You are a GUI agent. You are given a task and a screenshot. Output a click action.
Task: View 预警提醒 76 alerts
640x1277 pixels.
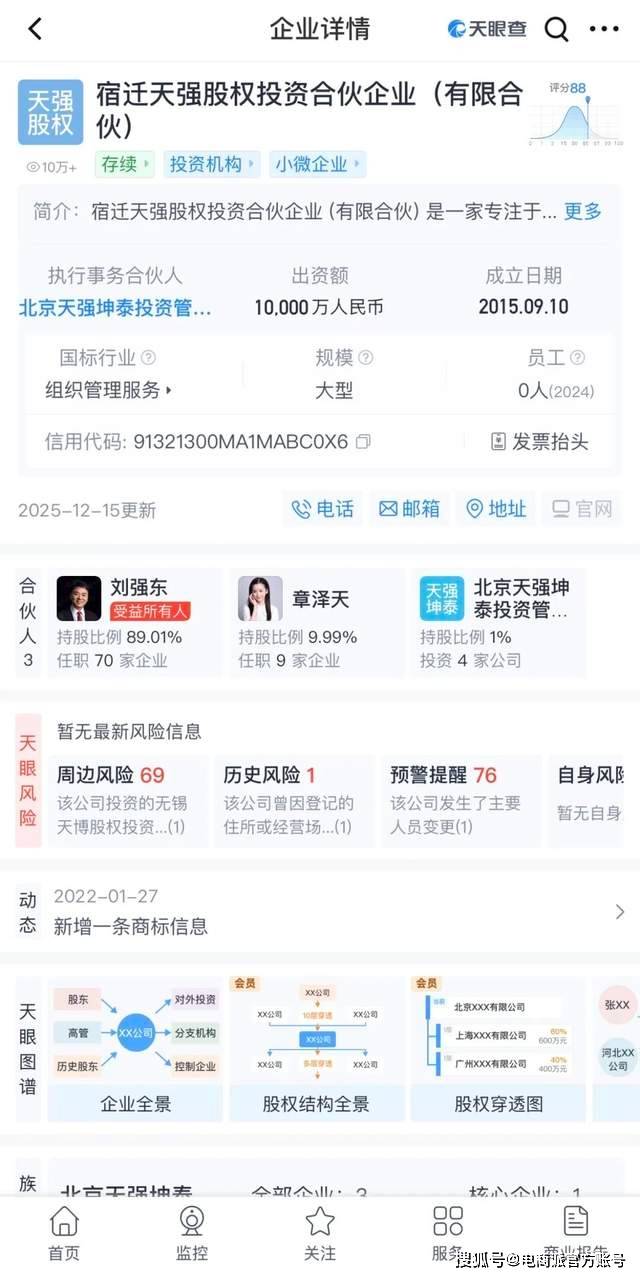tap(458, 800)
